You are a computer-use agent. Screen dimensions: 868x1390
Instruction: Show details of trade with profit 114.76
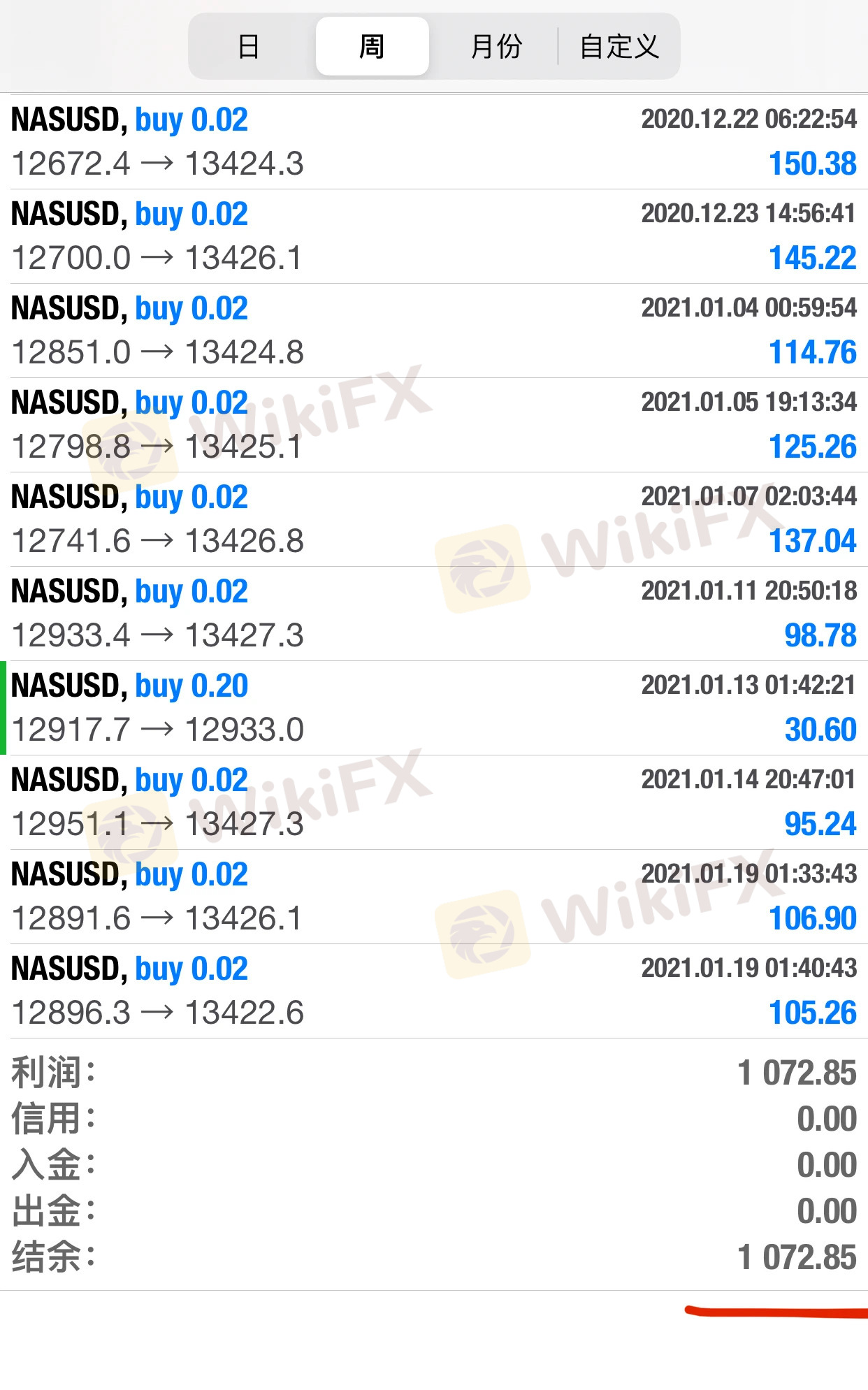coord(433,331)
